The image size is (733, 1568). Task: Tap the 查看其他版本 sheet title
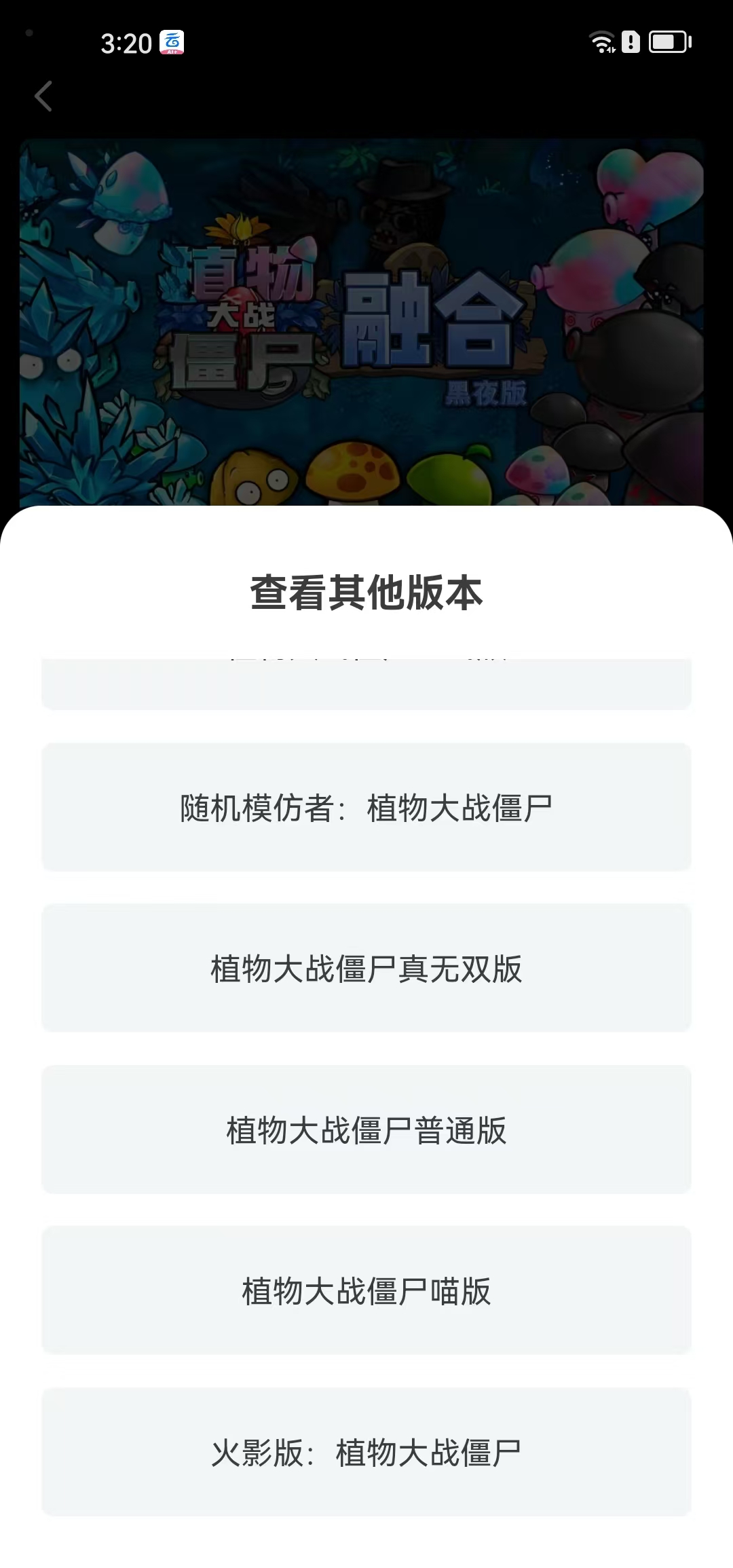coord(366,591)
